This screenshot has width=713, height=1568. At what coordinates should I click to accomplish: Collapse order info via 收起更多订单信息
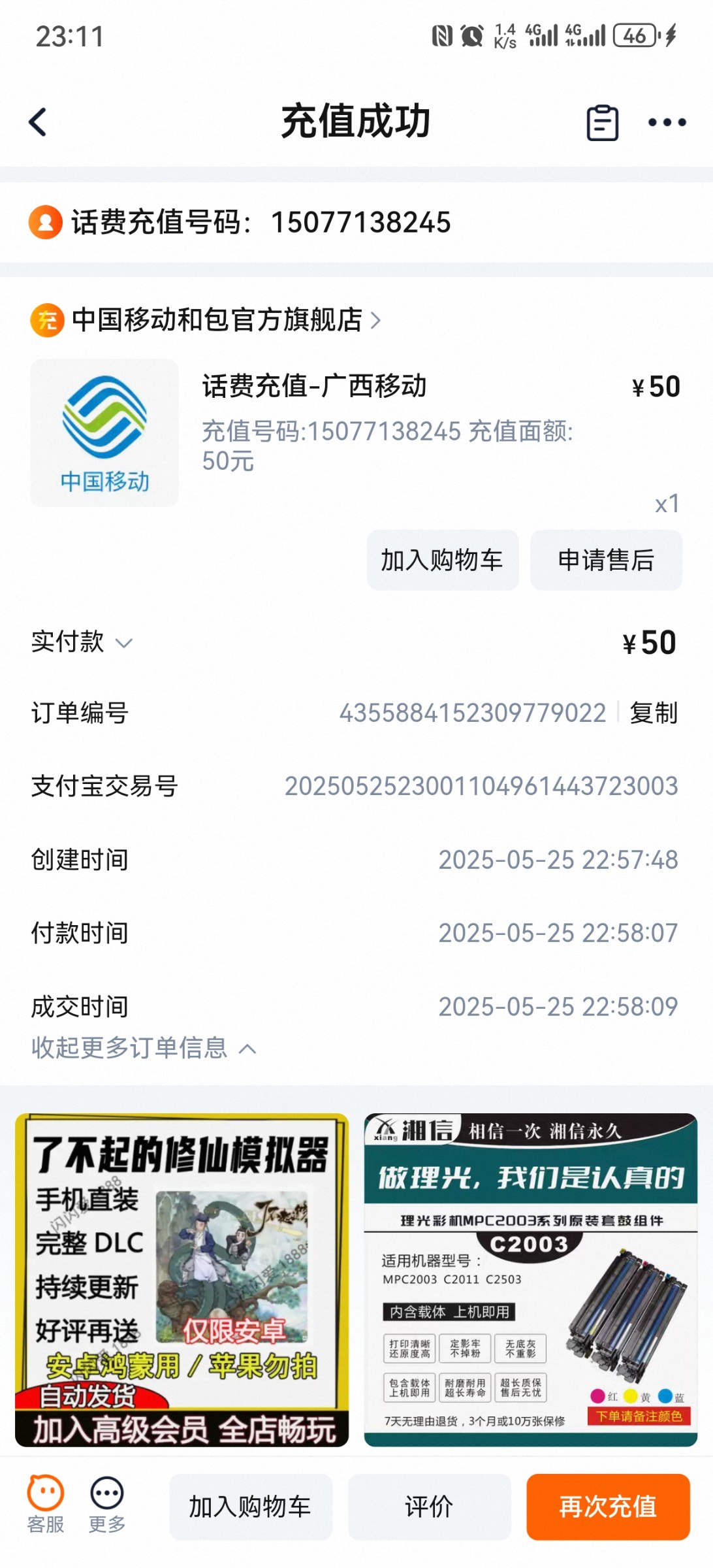click(144, 1048)
